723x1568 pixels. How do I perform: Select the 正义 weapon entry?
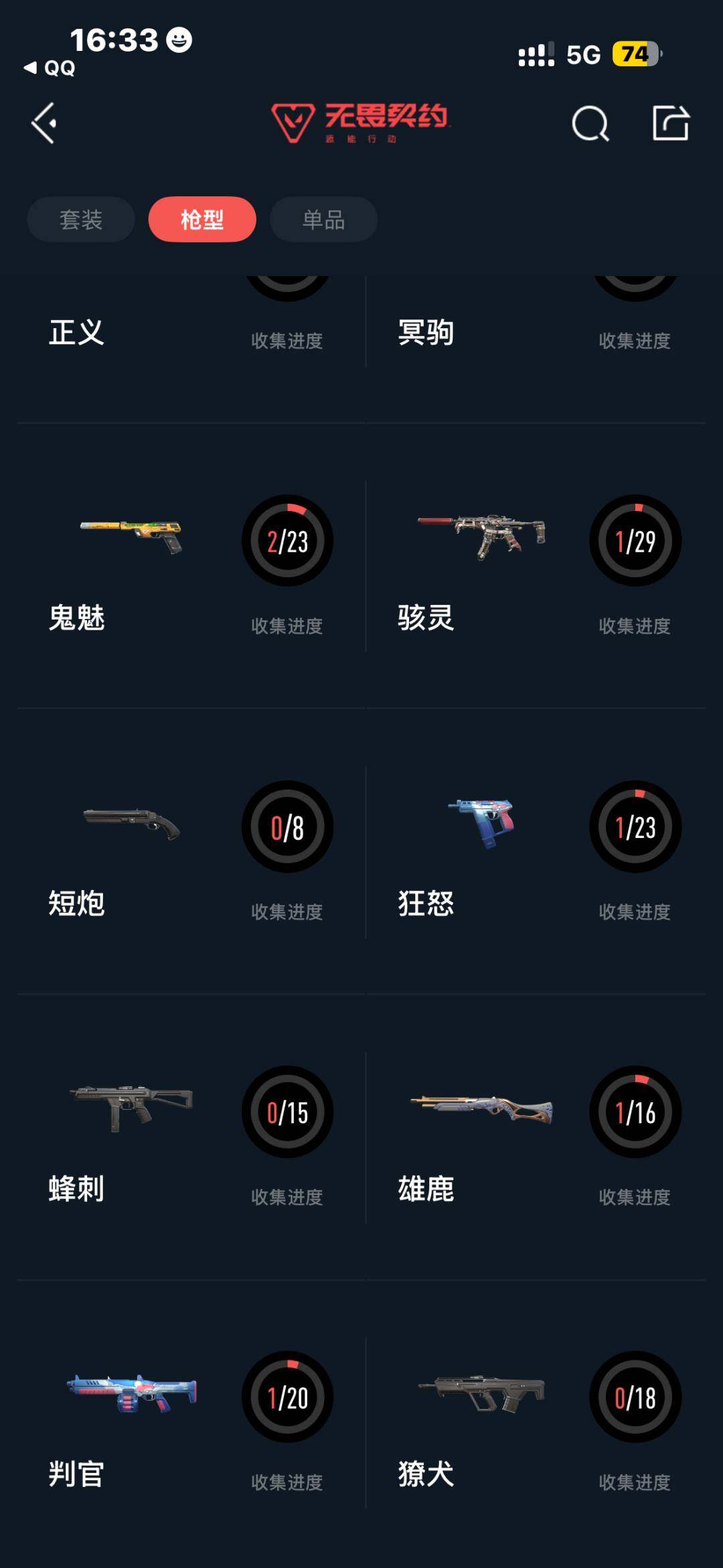(76, 334)
